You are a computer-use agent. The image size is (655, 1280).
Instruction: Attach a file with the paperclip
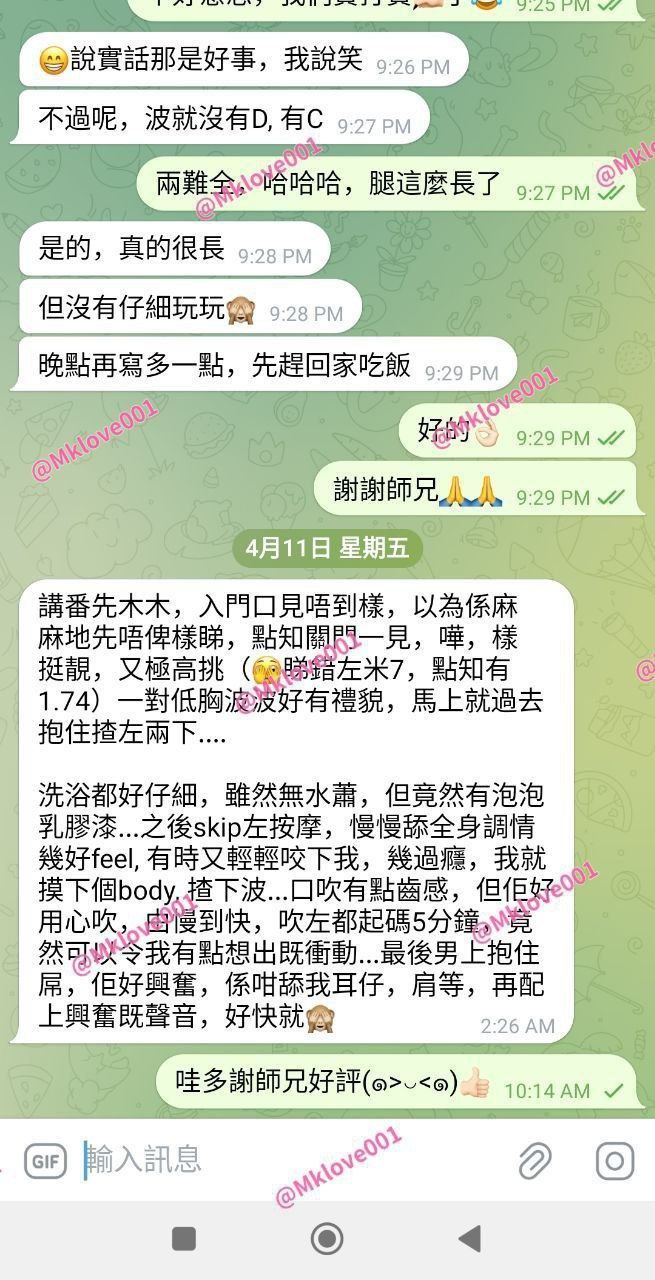pyautogui.click(x=535, y=1161)
